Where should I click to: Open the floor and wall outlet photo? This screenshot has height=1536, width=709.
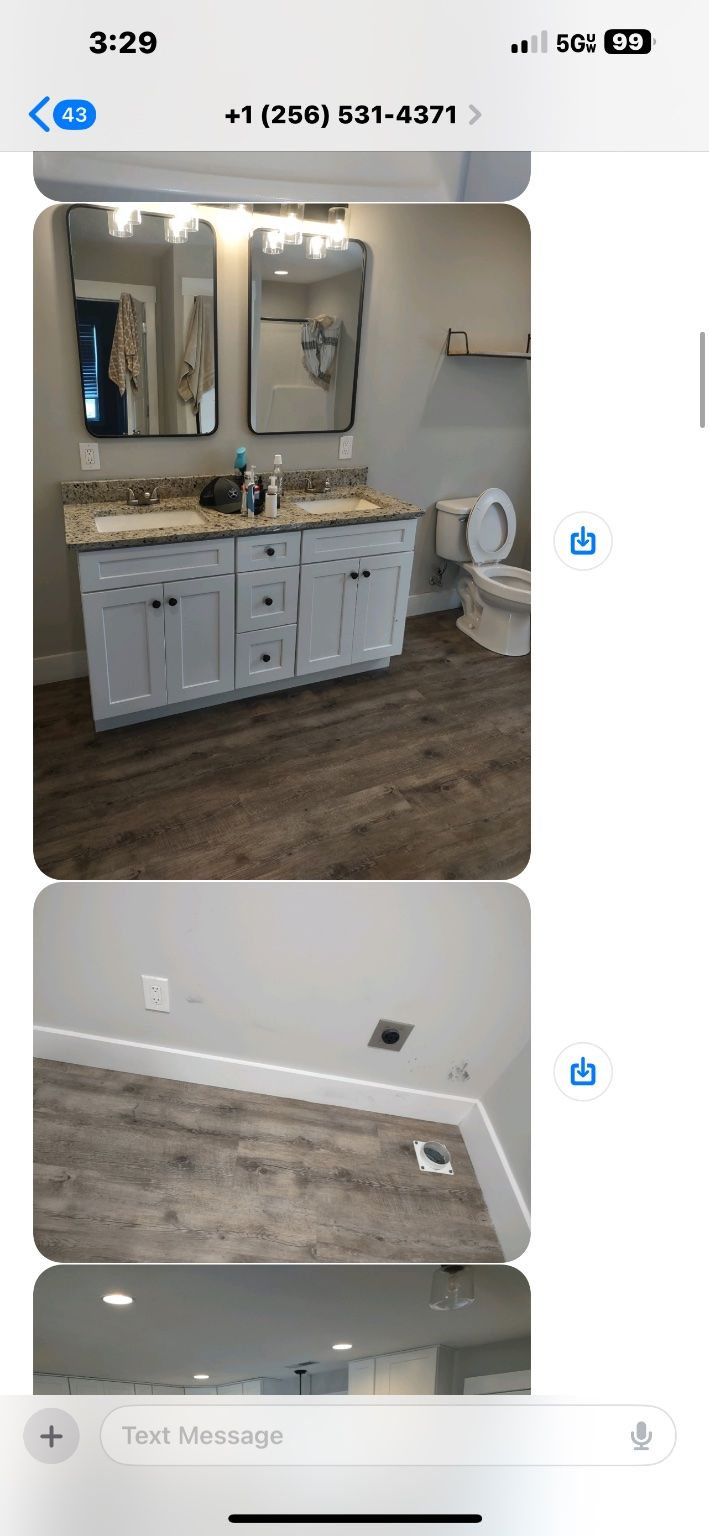[x=282, y=1071]
